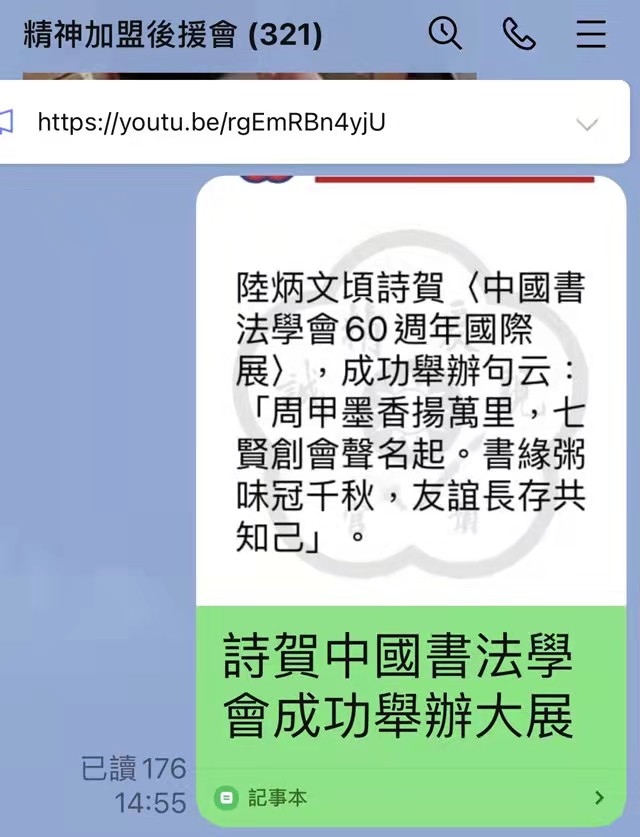Tap the 記事本 row to open the note
This screenshot has width=640, height=837.
point(410,797)
